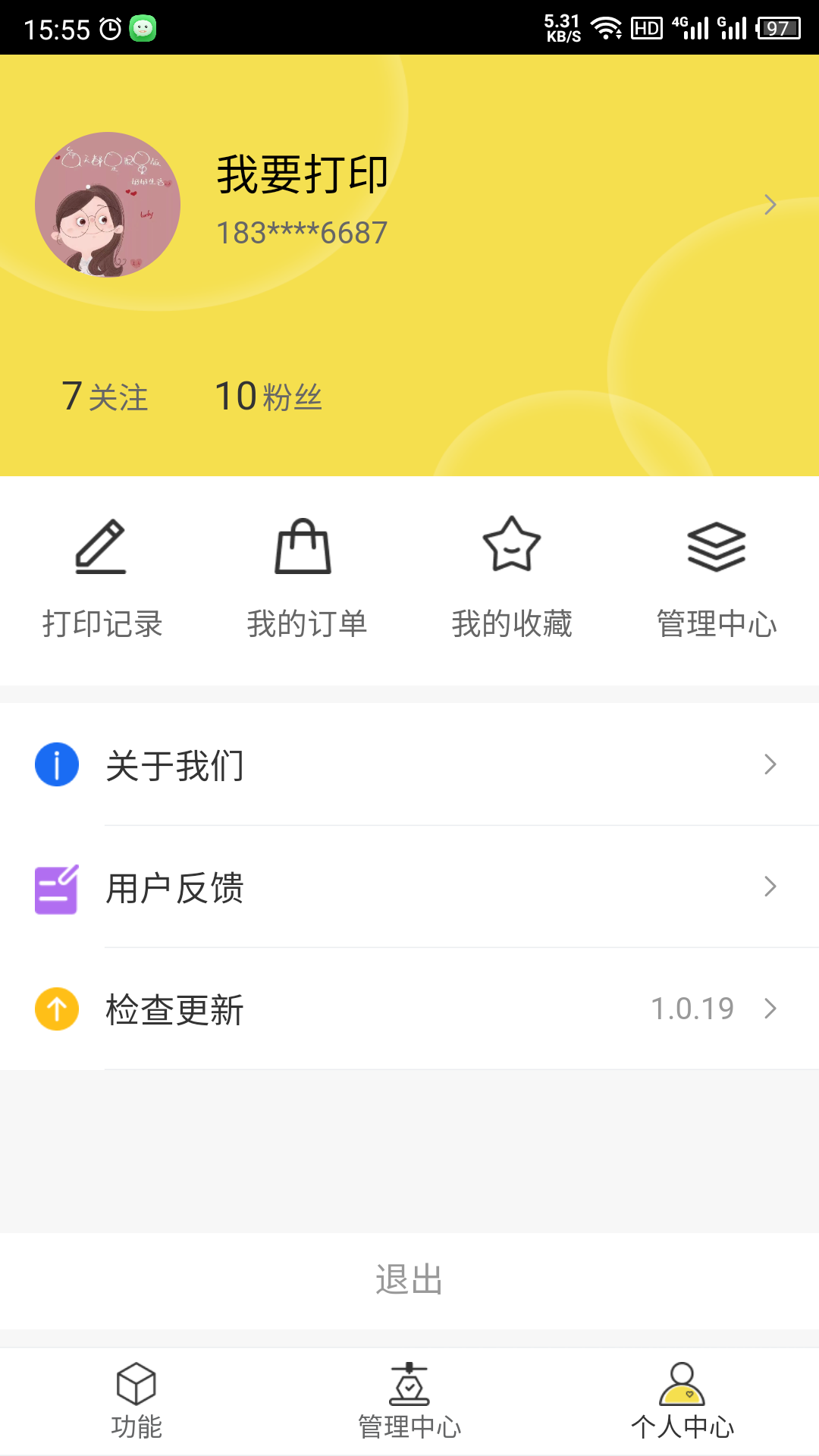819x1456 pixels.
Task: Open the profile avatar picture
Action: click(x=108, y=205)
